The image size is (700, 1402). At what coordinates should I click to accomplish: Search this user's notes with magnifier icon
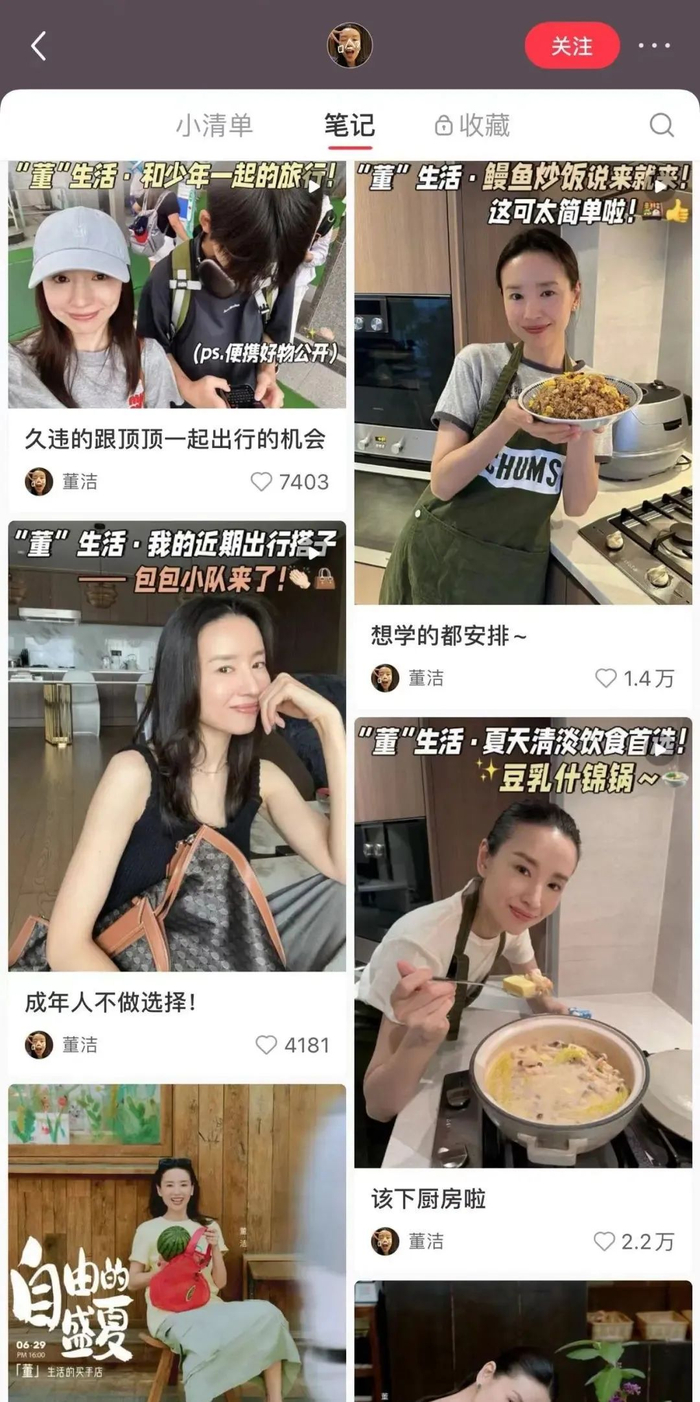coord(661,125)
